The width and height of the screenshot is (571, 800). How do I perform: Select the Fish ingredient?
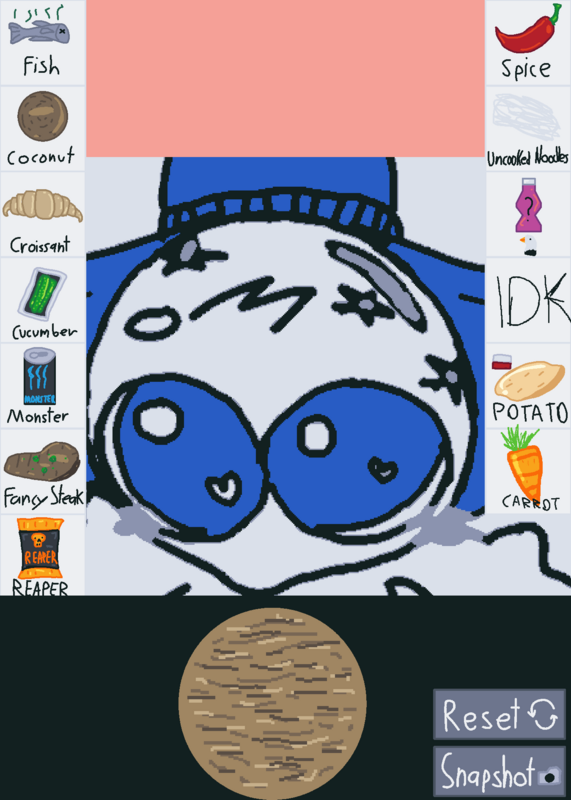(x=42, y=42)
